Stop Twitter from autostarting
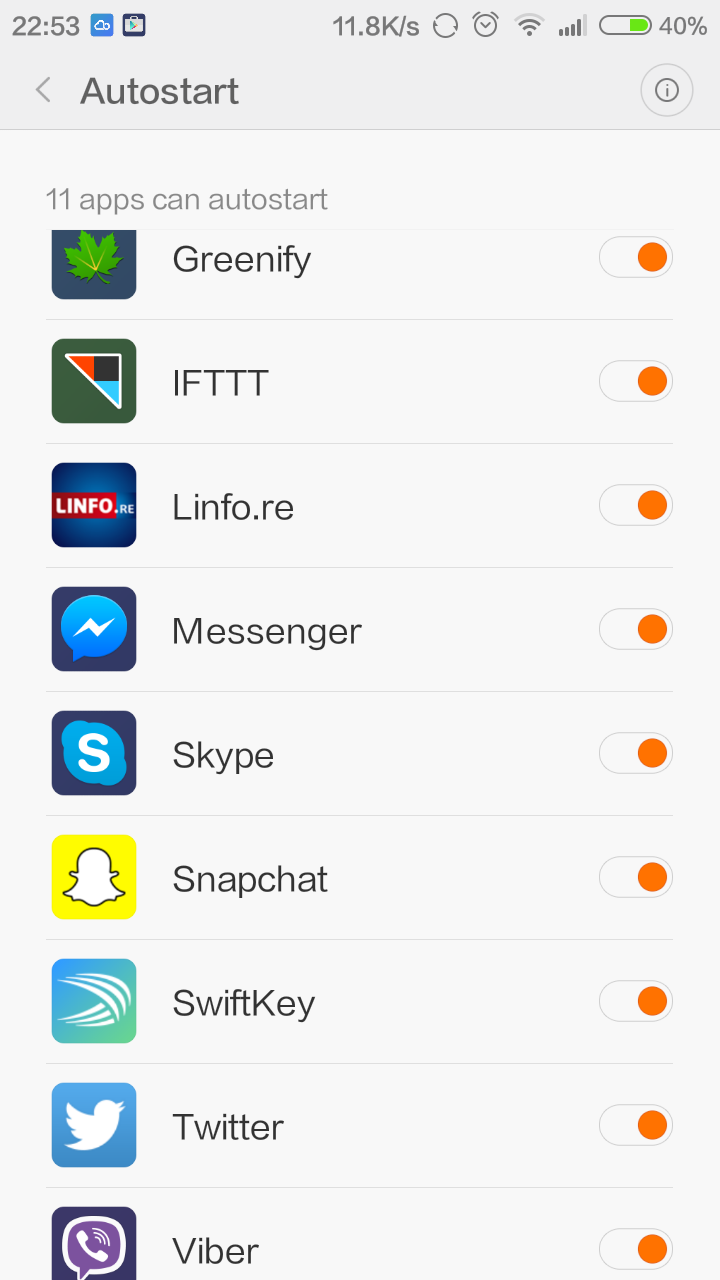The height and width of the screenshot is (1280, 720). point(636,1125)
